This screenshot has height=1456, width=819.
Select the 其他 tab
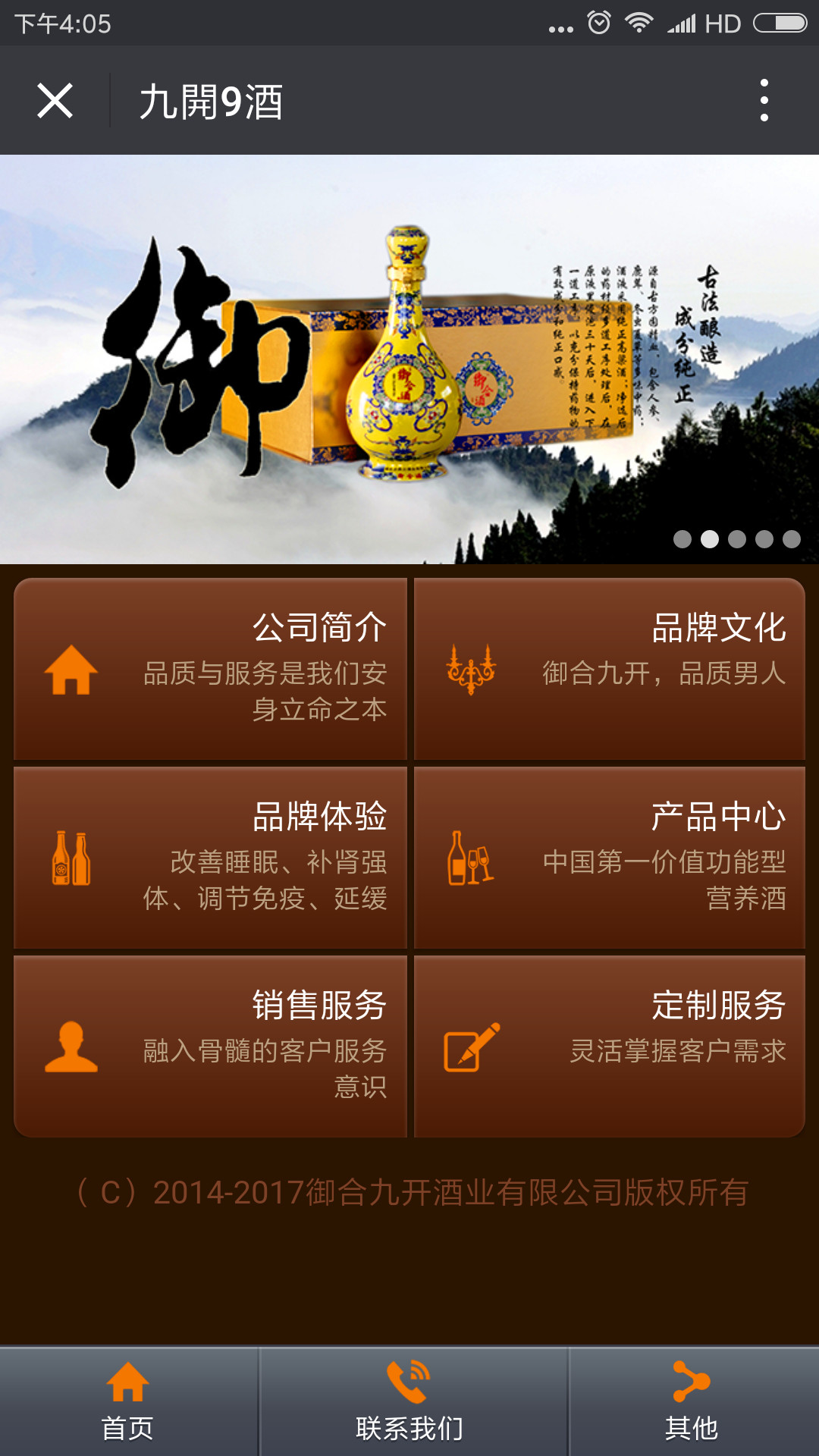(x=692, y=1401)
